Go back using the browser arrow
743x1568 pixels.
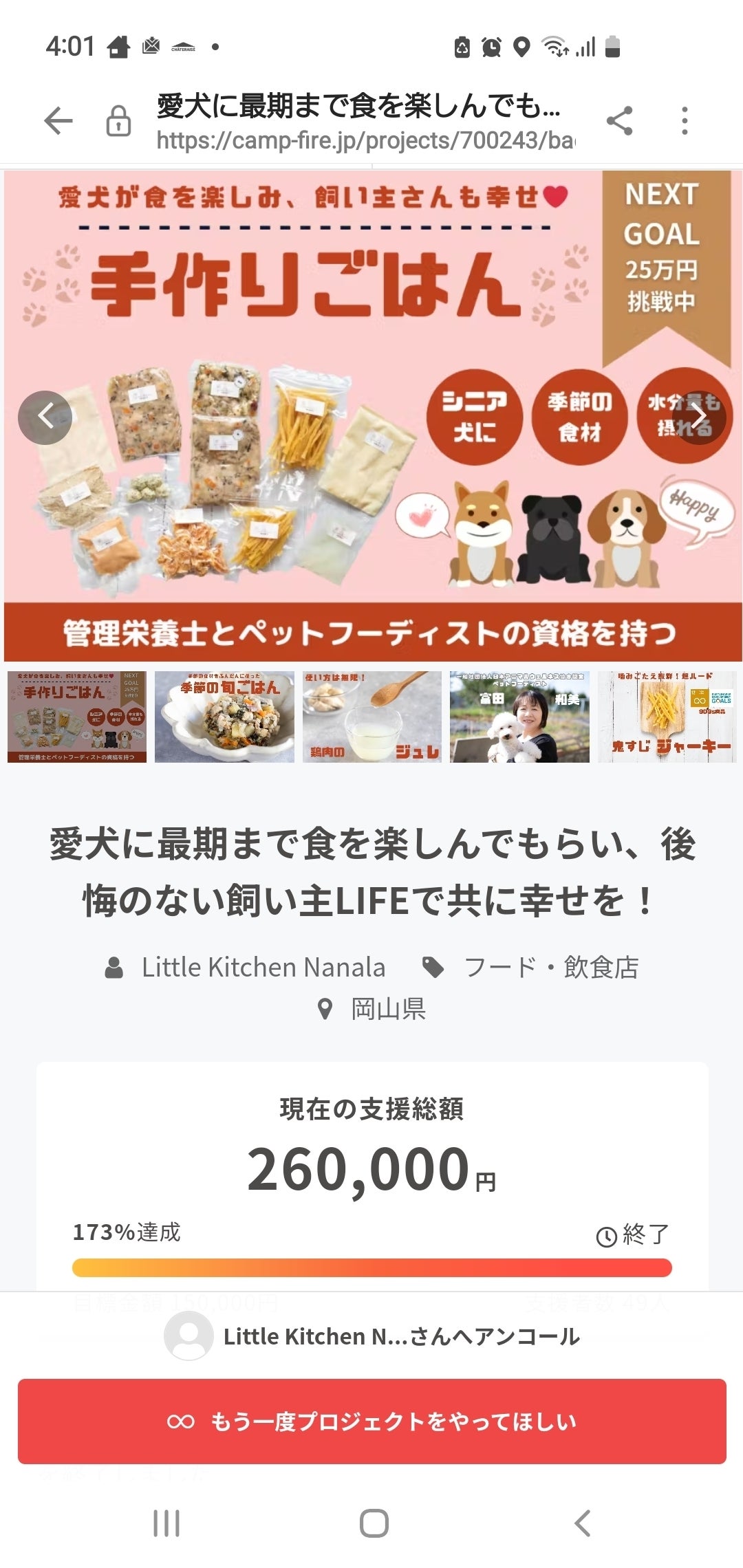point(58,121)
